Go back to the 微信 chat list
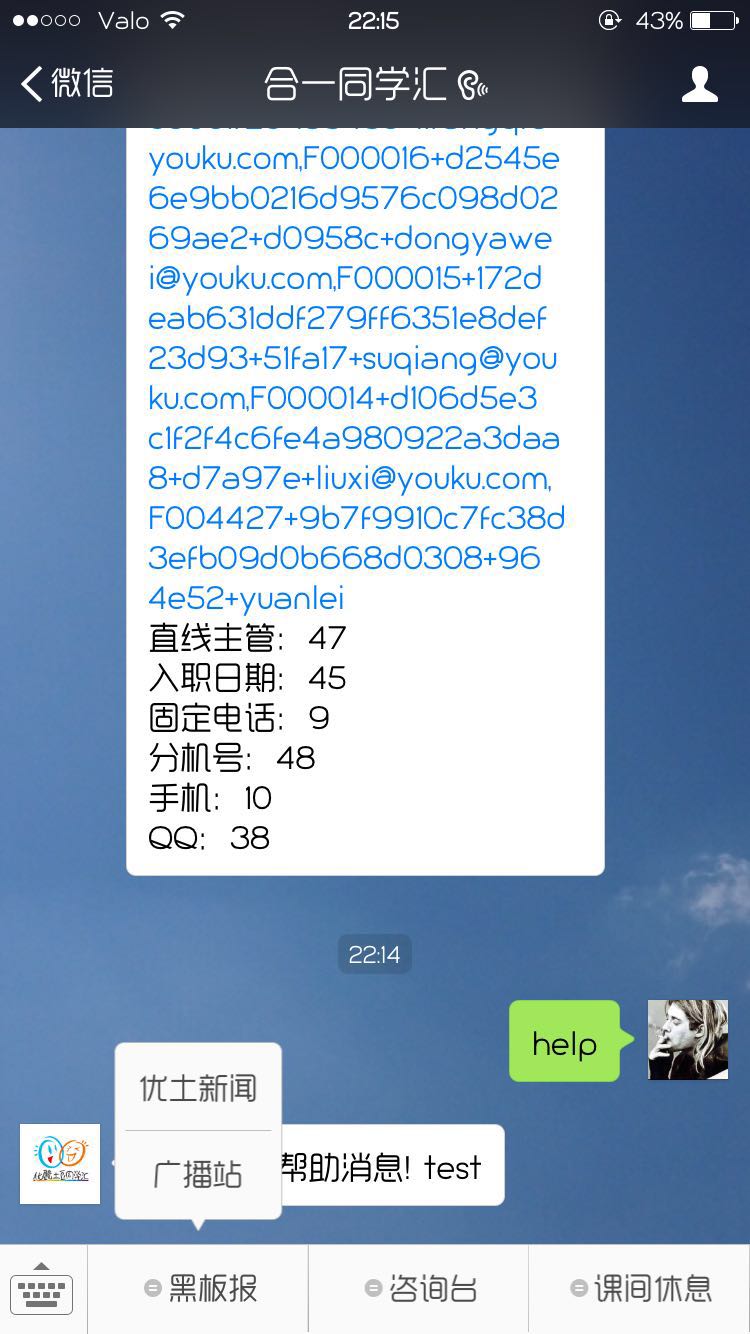Image resolution: width=750 pixels, height=1334 pixels. click(67, 84)
